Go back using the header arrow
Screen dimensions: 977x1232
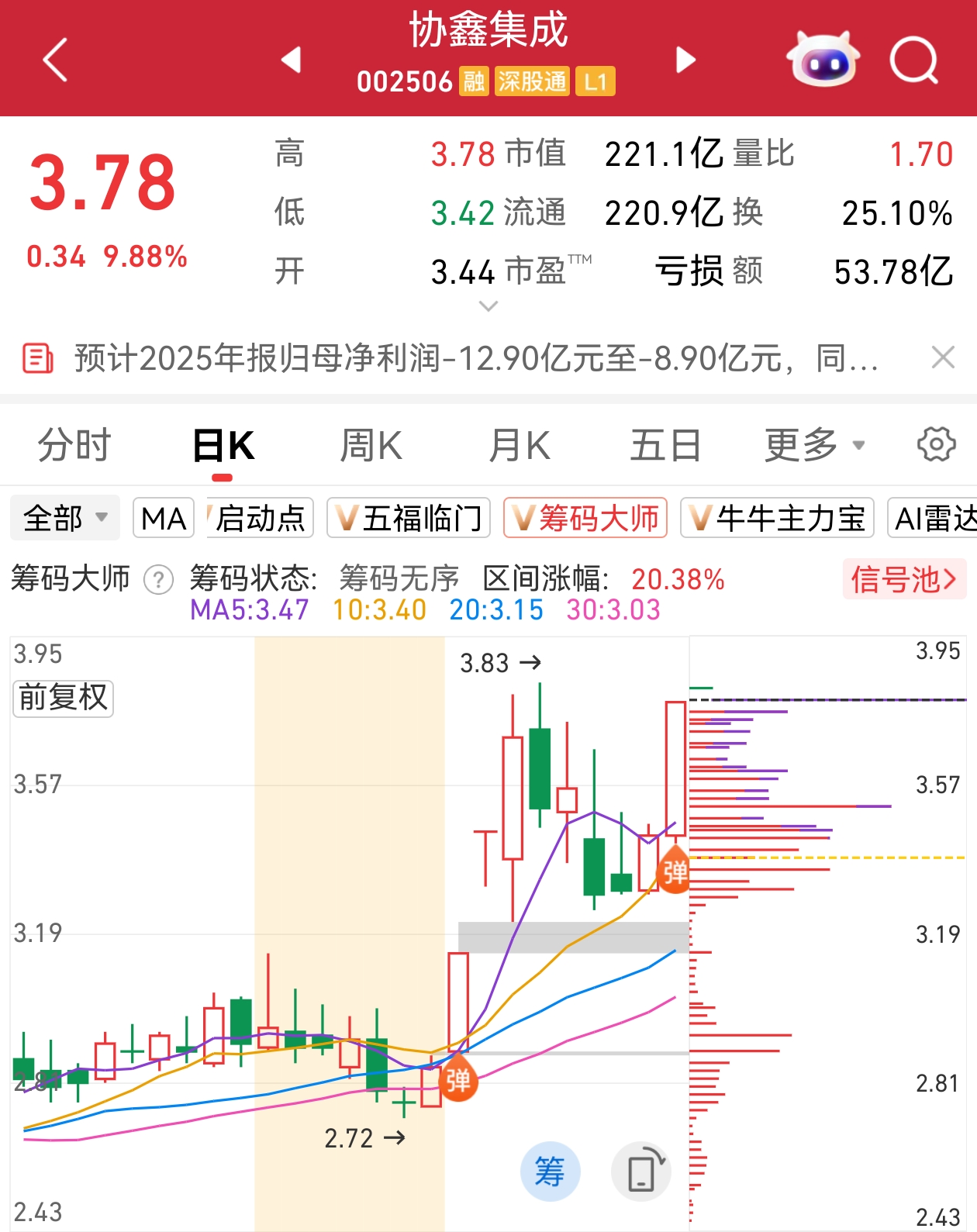(56, 60)
